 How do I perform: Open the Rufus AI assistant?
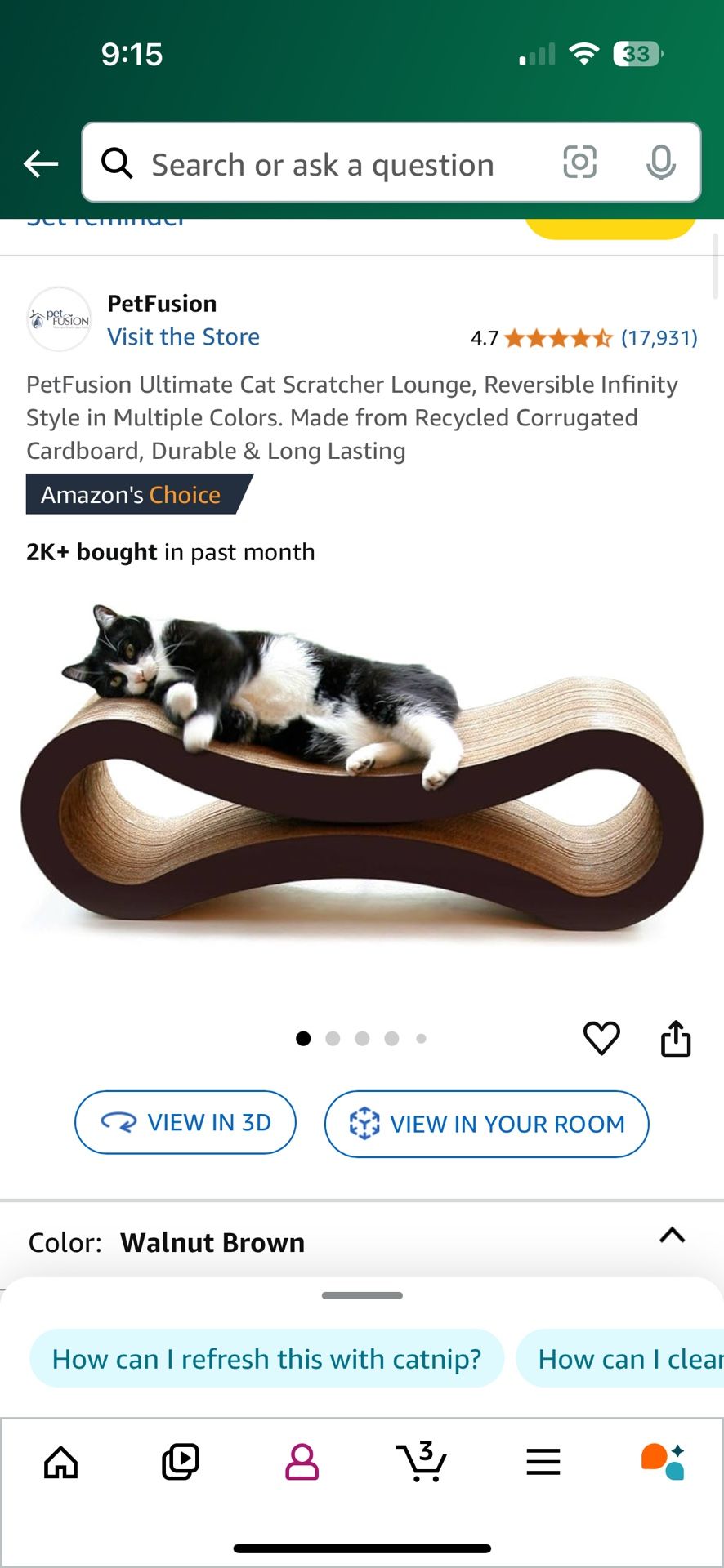(x=663, y=1462)
